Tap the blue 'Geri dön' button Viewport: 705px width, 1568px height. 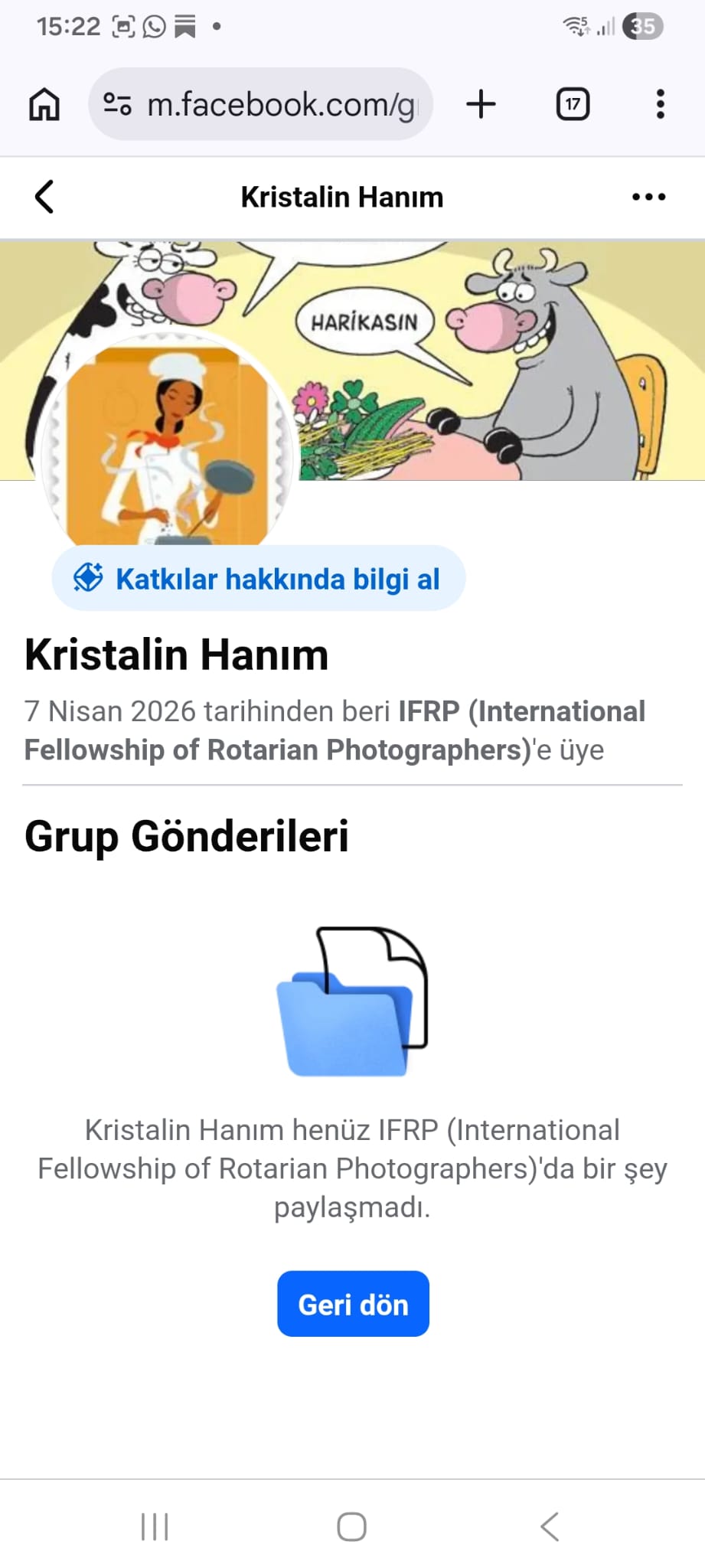click(x=353, y=1304)
